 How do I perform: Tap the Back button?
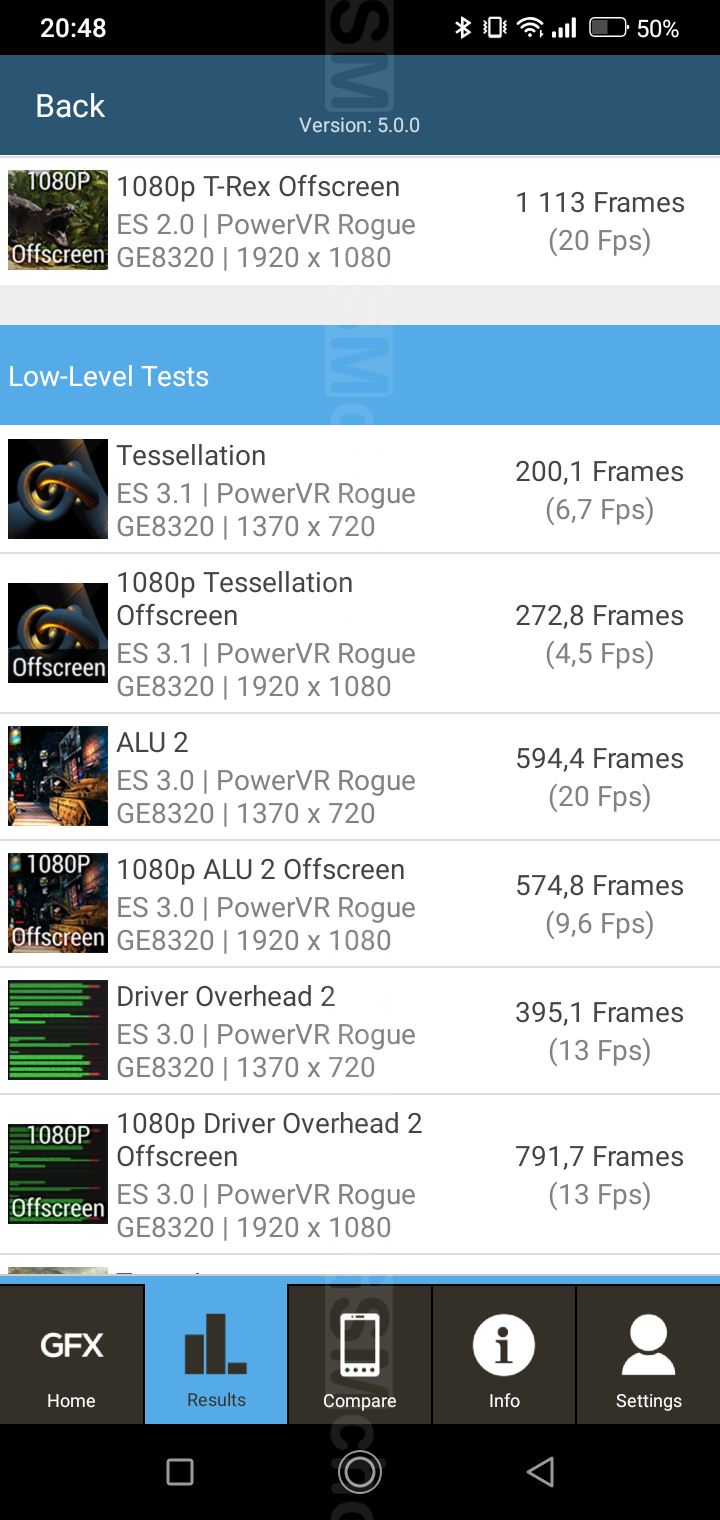coord(70,106)
